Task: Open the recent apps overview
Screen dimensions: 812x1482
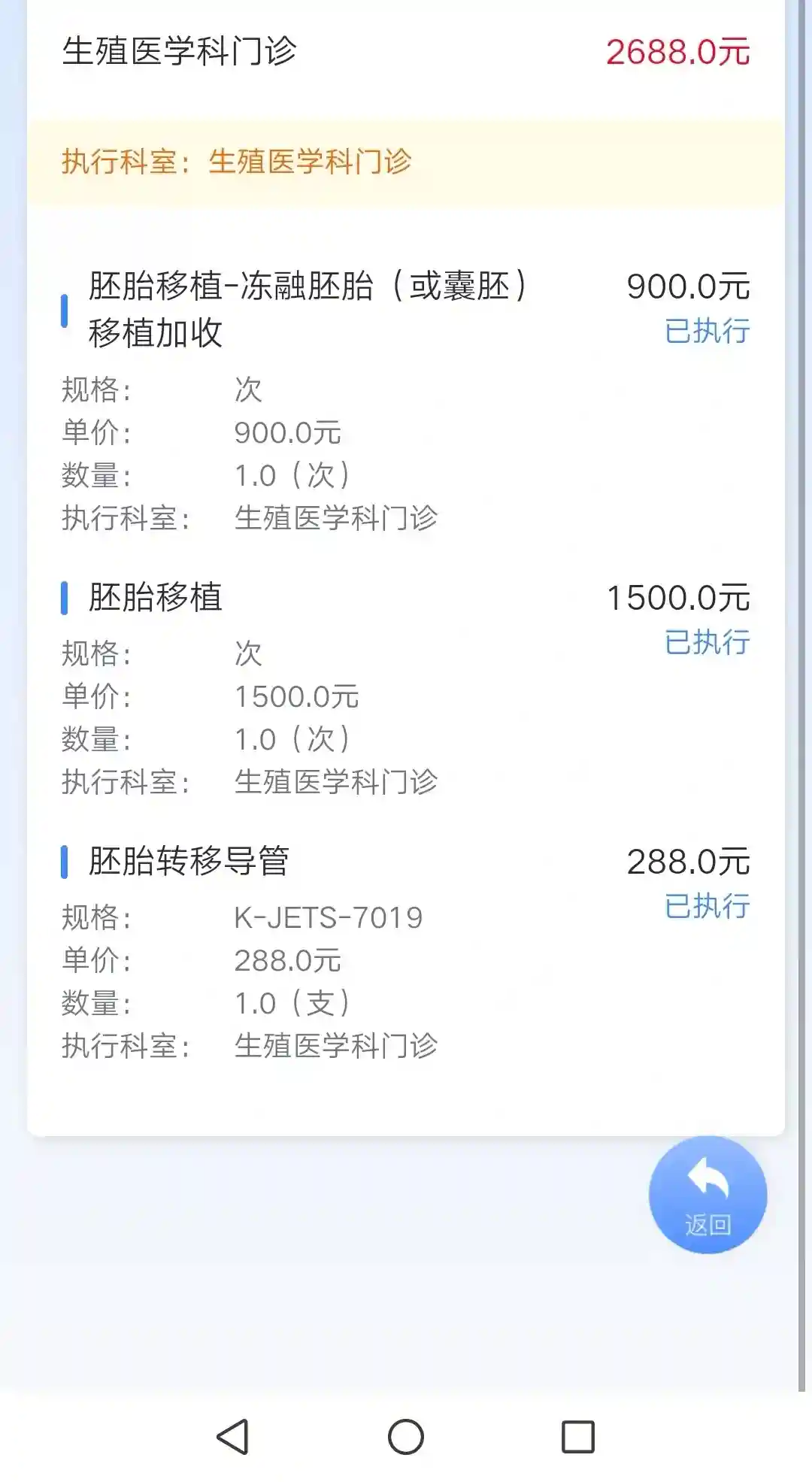Action: (578, 1437)
